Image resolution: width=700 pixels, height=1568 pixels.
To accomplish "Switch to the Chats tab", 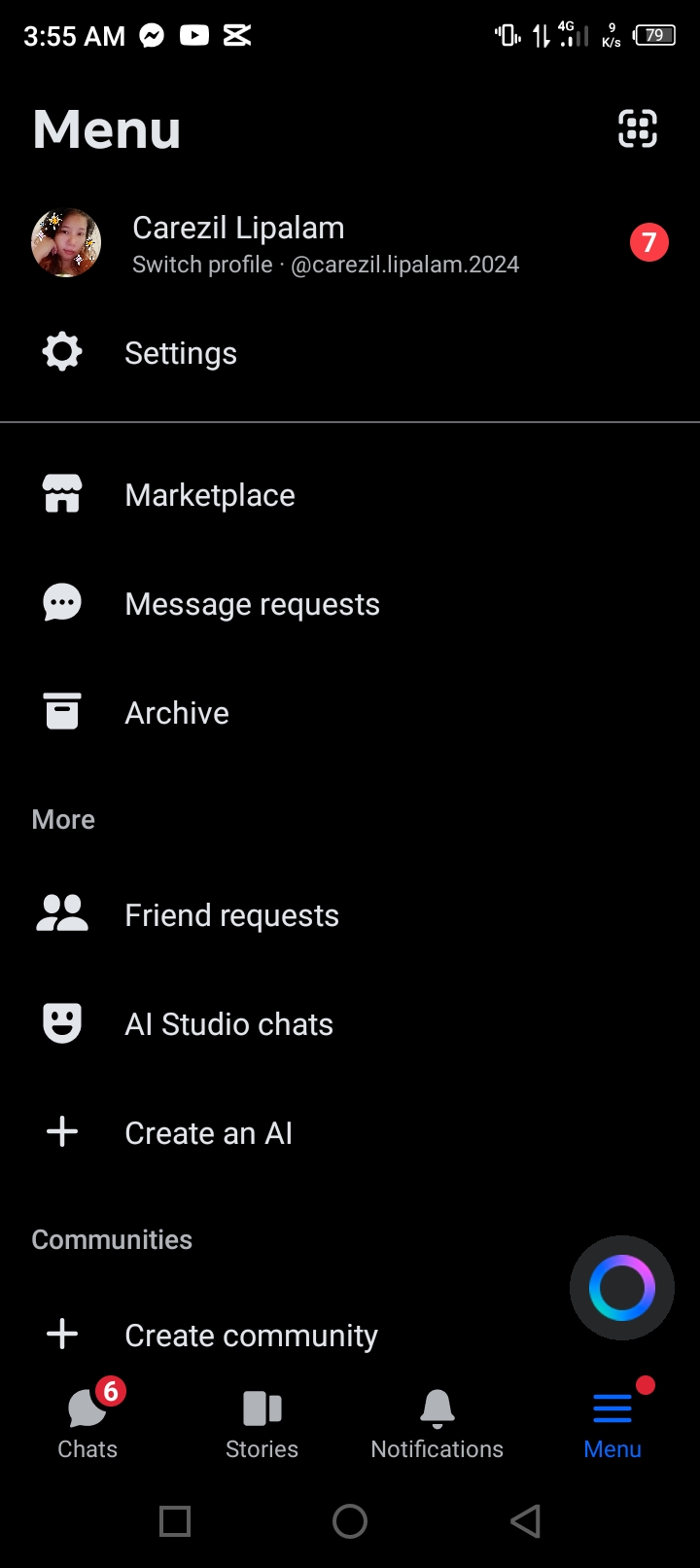I will point(87,1424).
